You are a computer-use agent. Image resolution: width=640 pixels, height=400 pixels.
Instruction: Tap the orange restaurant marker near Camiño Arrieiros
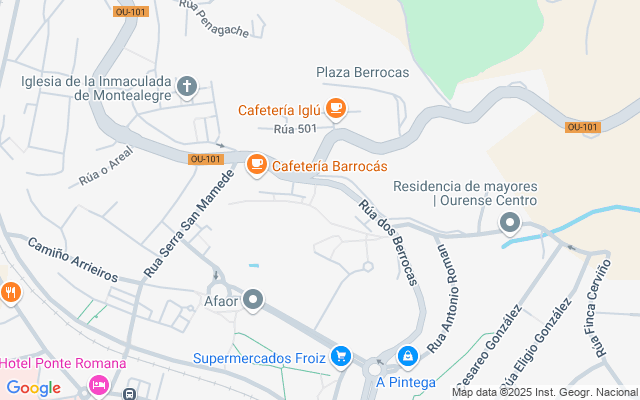click(x=10, y=293)
